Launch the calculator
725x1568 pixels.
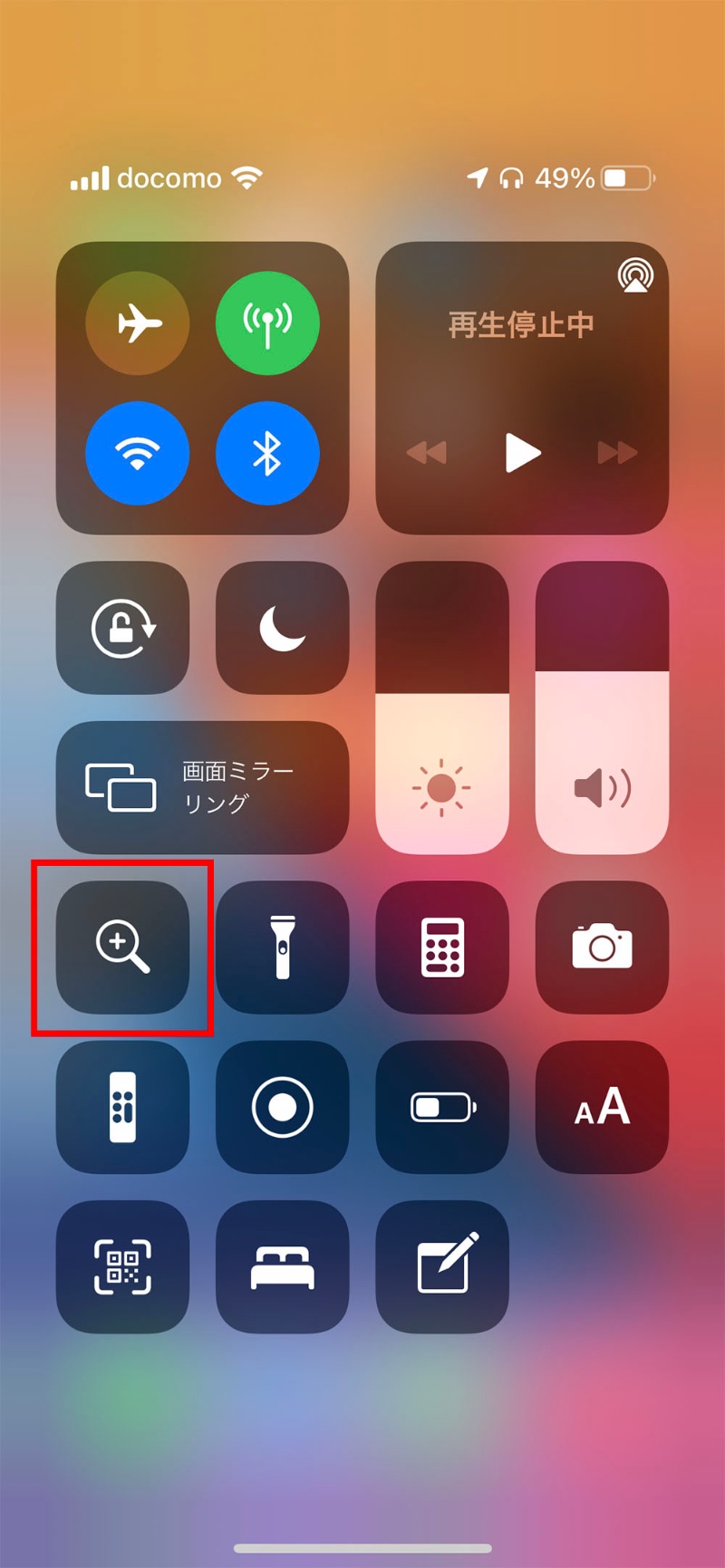click(x=442, y=947)
